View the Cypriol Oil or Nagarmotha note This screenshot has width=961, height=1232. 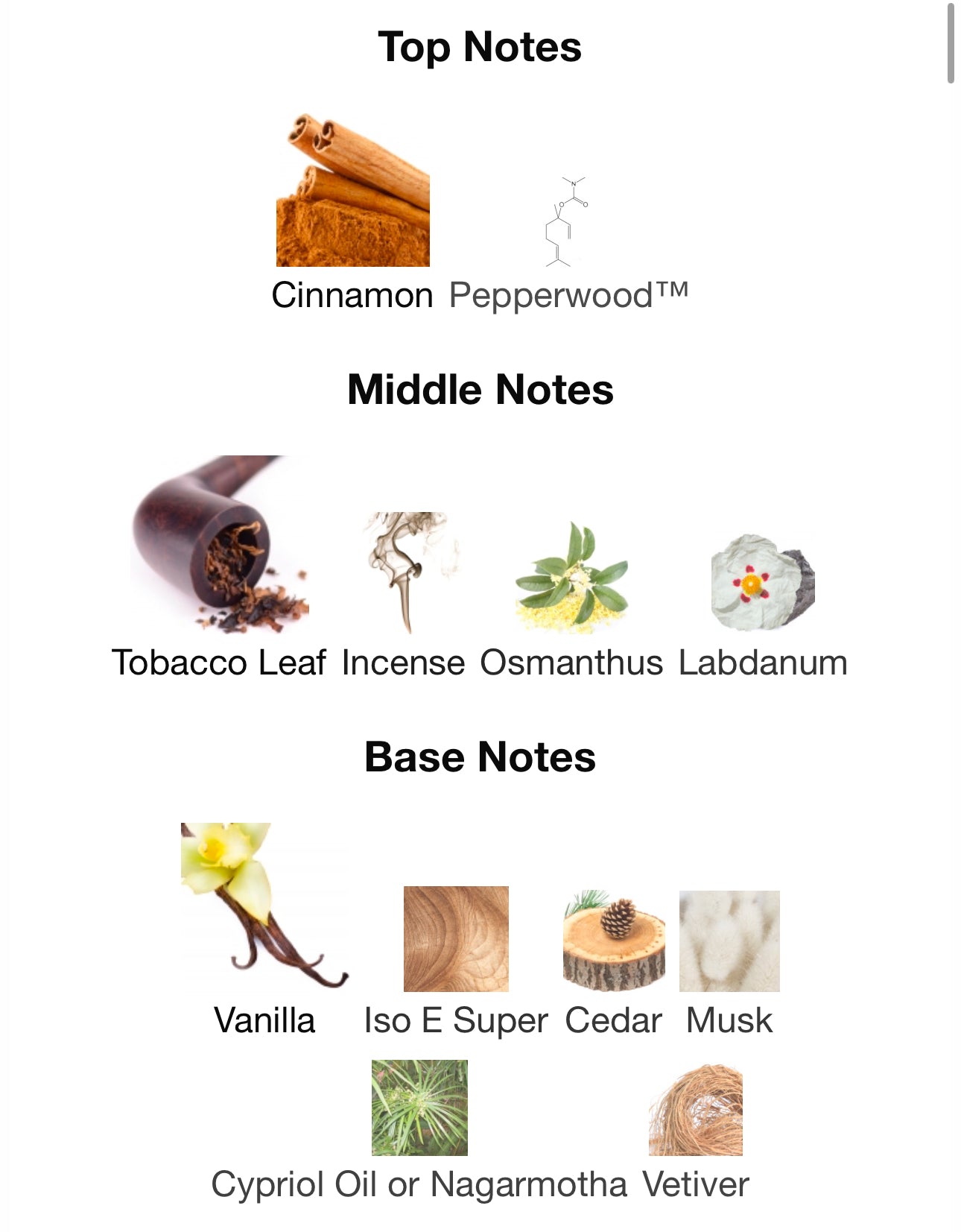(419, 1108)
